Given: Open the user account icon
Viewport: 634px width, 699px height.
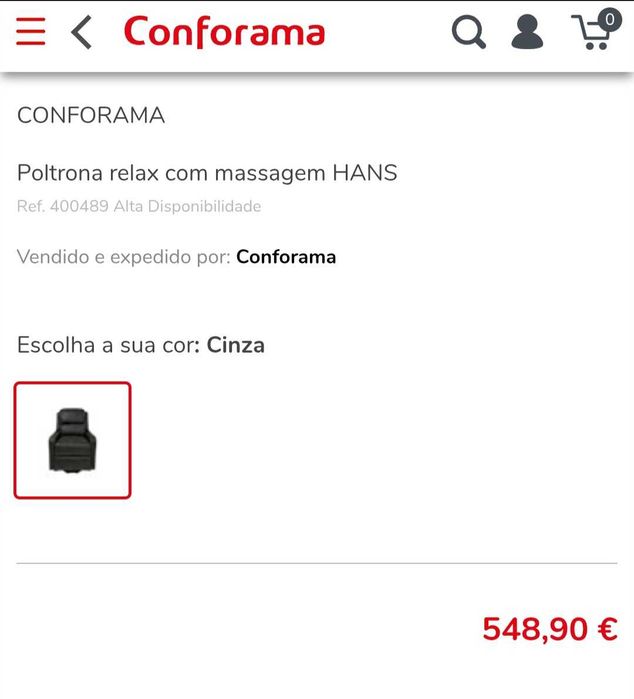Looking at the screenshot, I should (x=527, y=32).
